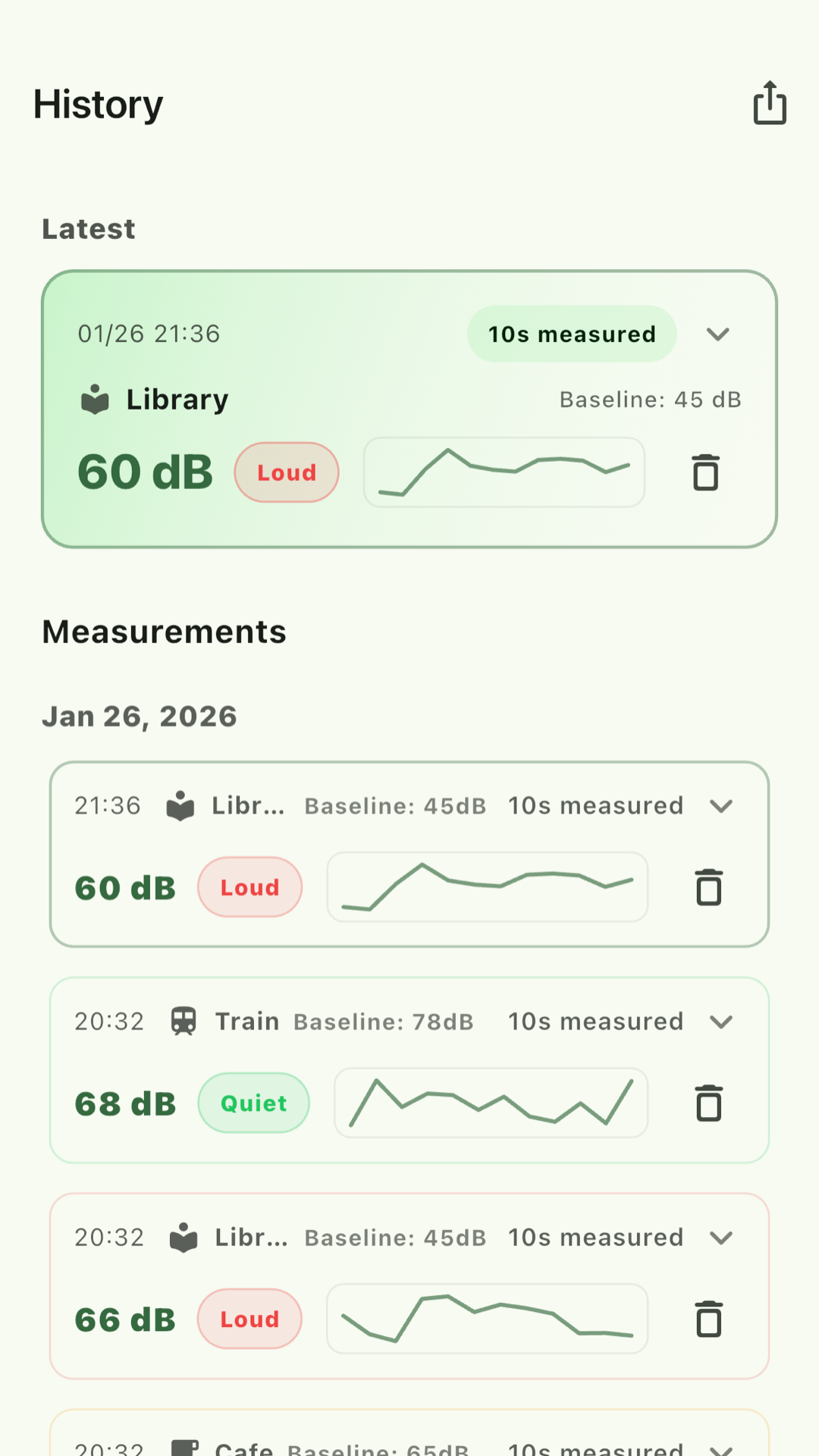Delete the Latest 60 dB Library measurement
The width and height of the screenshot is (819, 1456).
[705, 472]
